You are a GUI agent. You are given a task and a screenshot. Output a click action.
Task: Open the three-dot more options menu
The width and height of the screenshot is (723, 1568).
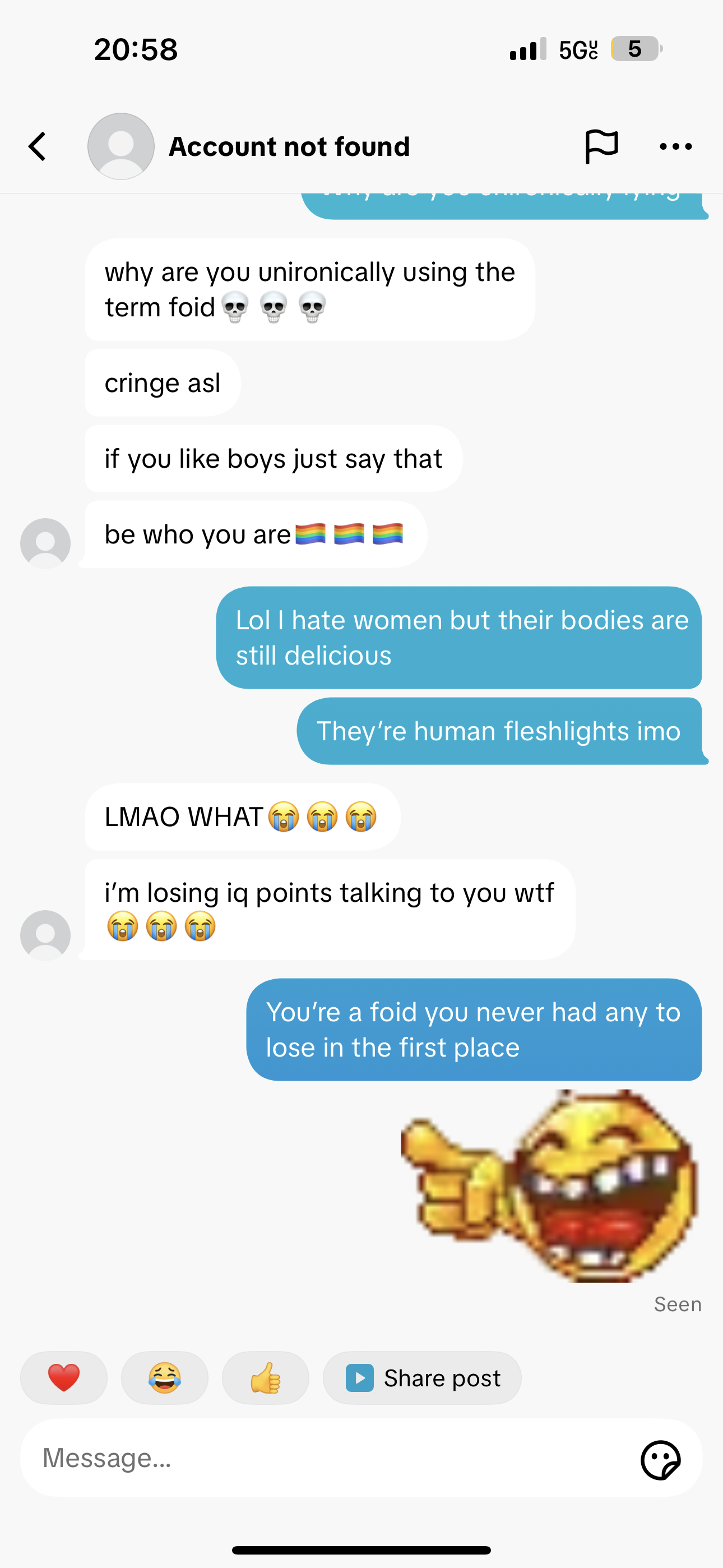[x=675, y=147]
